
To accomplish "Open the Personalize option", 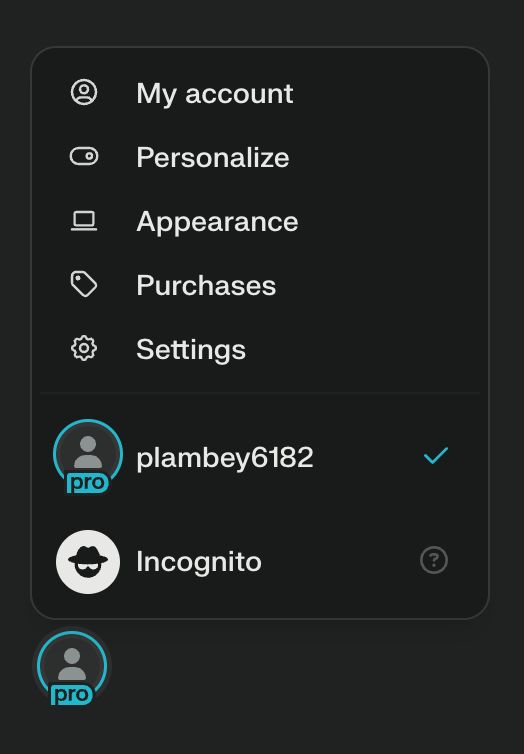I will coord(260,157).
